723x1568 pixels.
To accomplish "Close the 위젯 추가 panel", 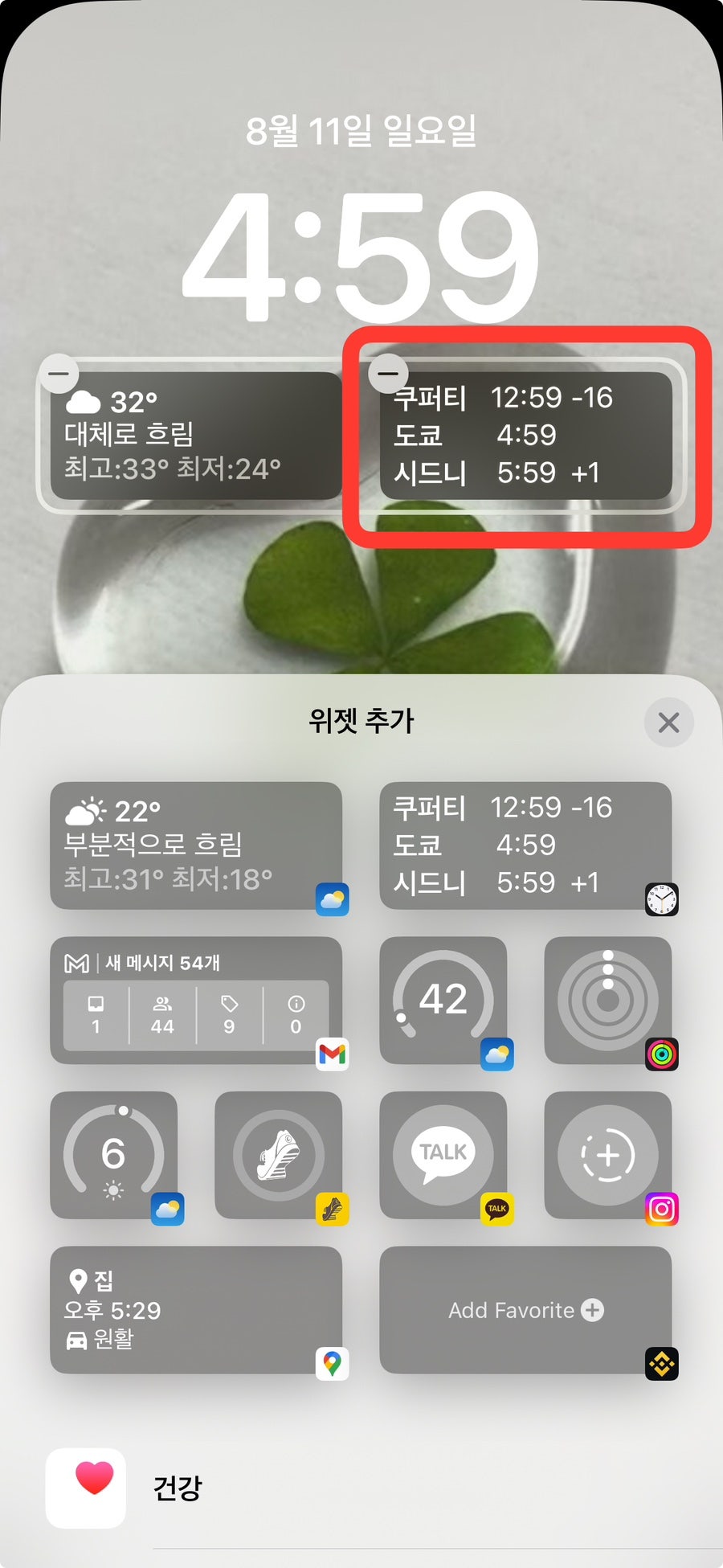I will 668,723.
